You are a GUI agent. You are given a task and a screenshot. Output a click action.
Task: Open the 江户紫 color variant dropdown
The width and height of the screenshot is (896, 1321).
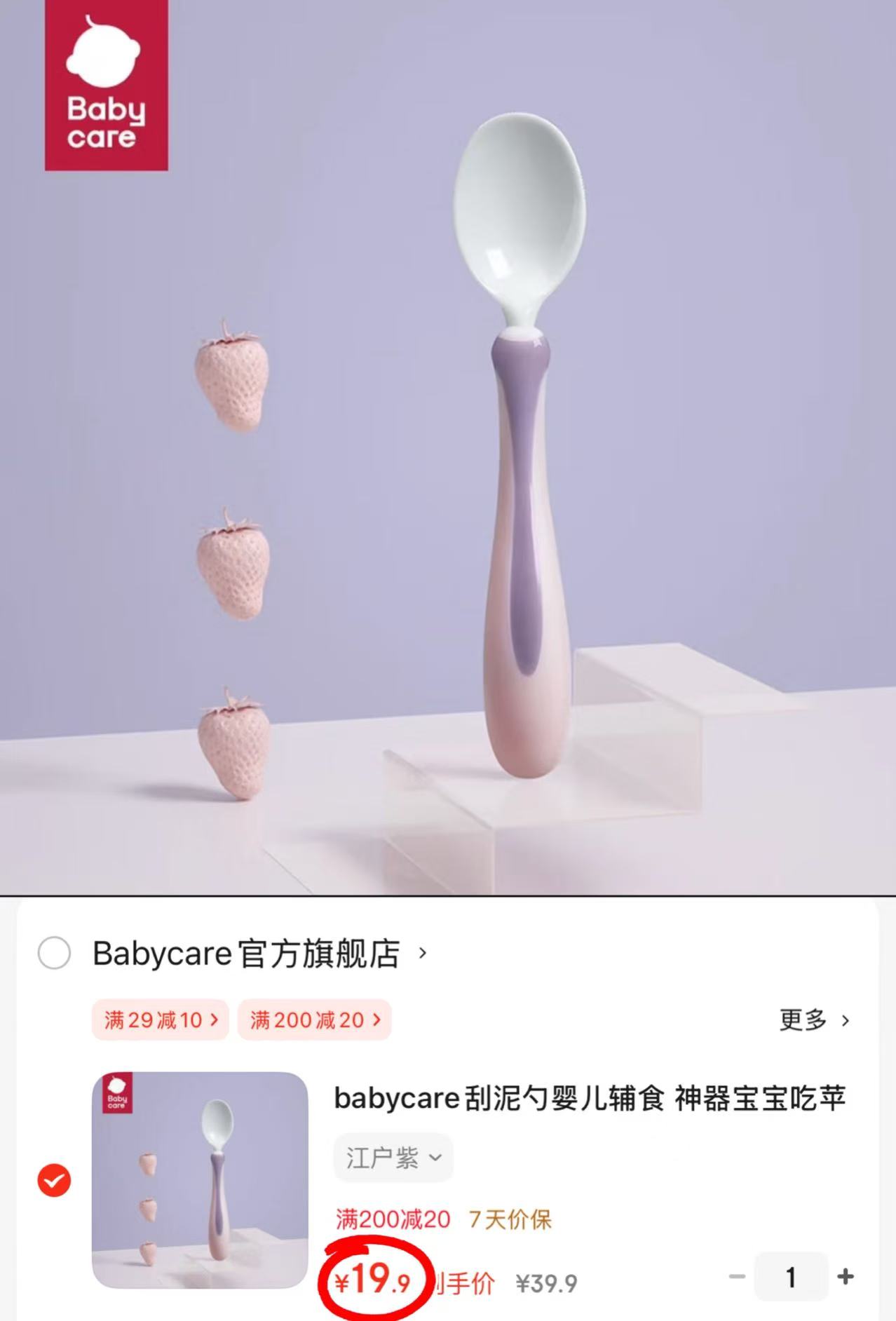(393, 1158)
